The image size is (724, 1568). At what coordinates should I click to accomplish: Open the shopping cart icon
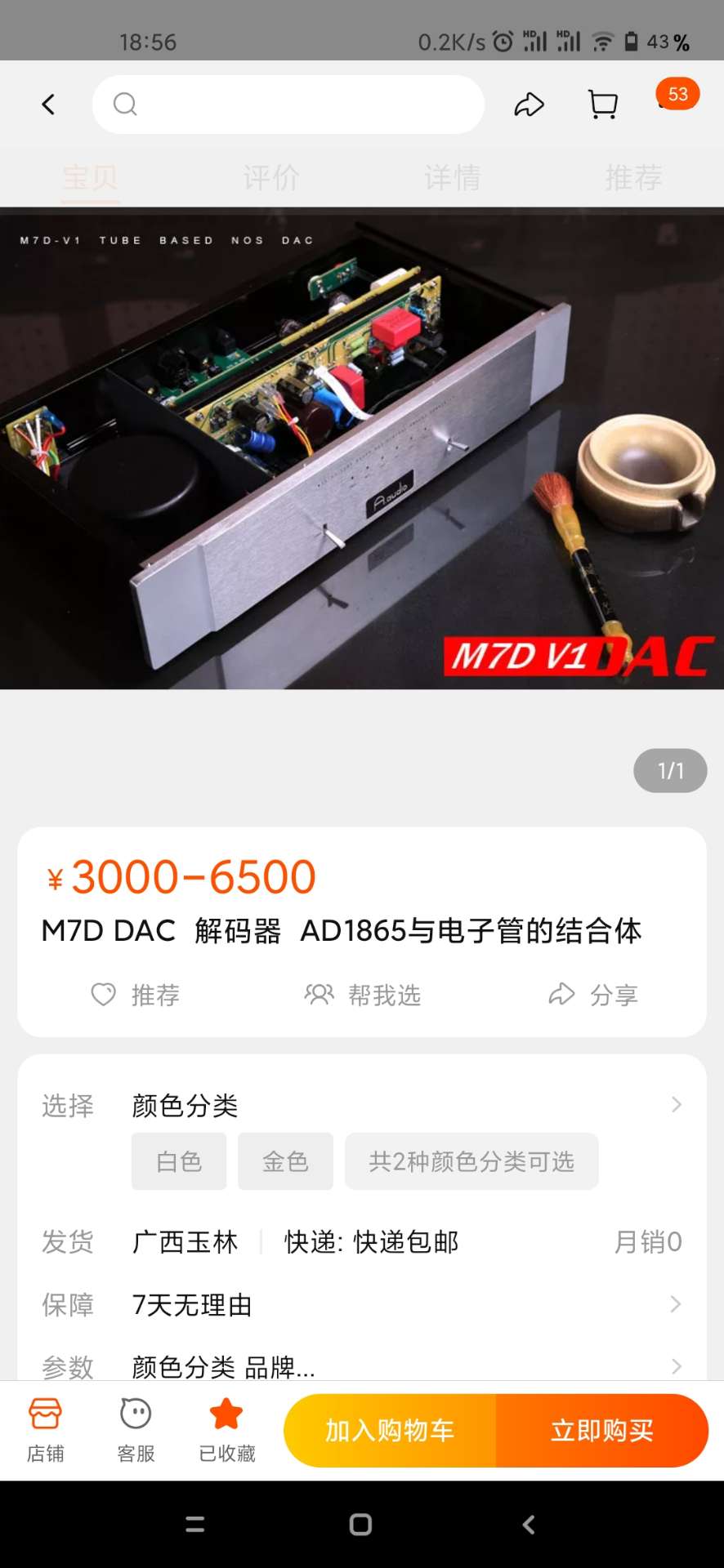coord(603,105)
